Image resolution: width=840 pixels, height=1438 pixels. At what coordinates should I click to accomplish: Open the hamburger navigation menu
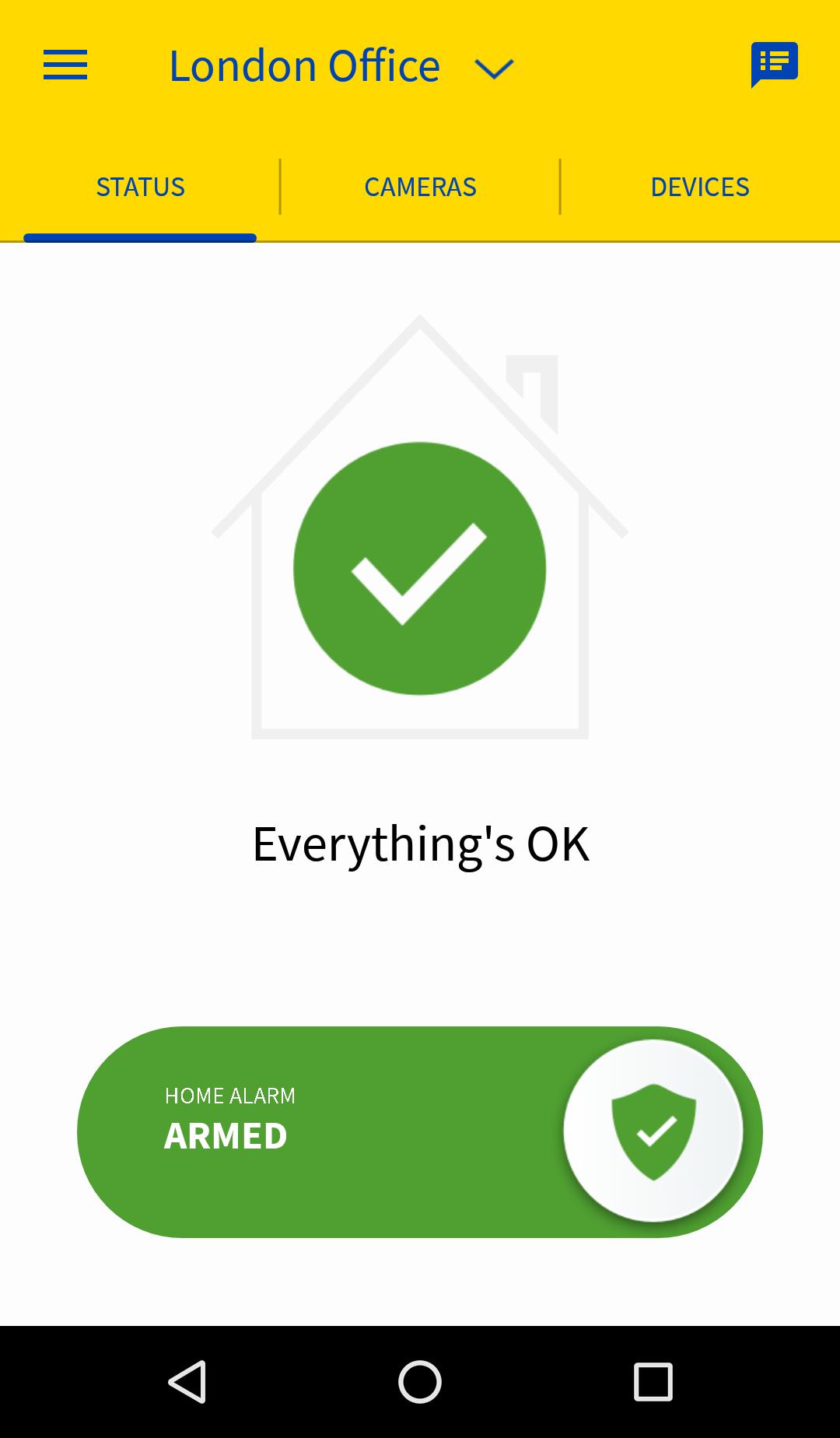(65, 65)
